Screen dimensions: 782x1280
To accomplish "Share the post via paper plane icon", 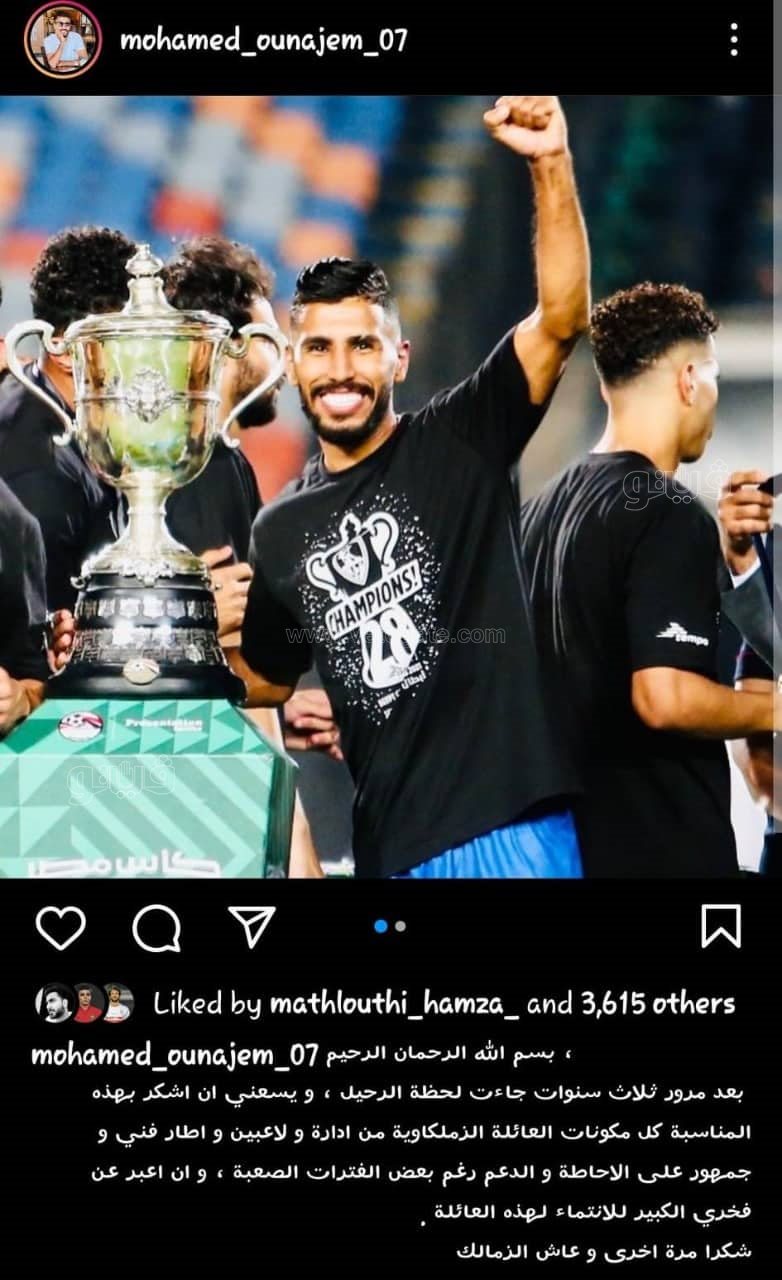I will pos(251,927).
